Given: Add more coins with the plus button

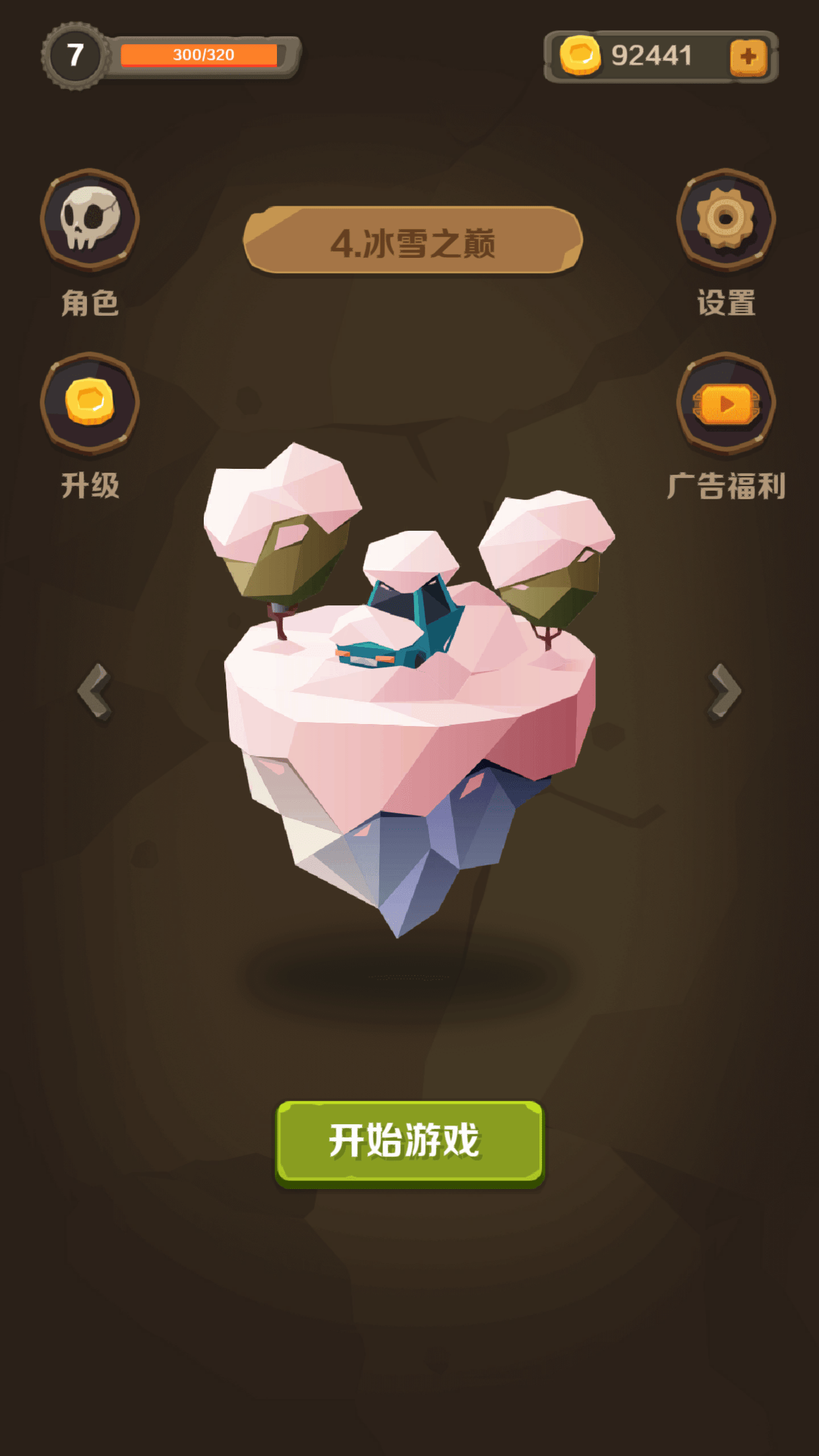Looking at the screenshot, I should click(x=748, y=57).
